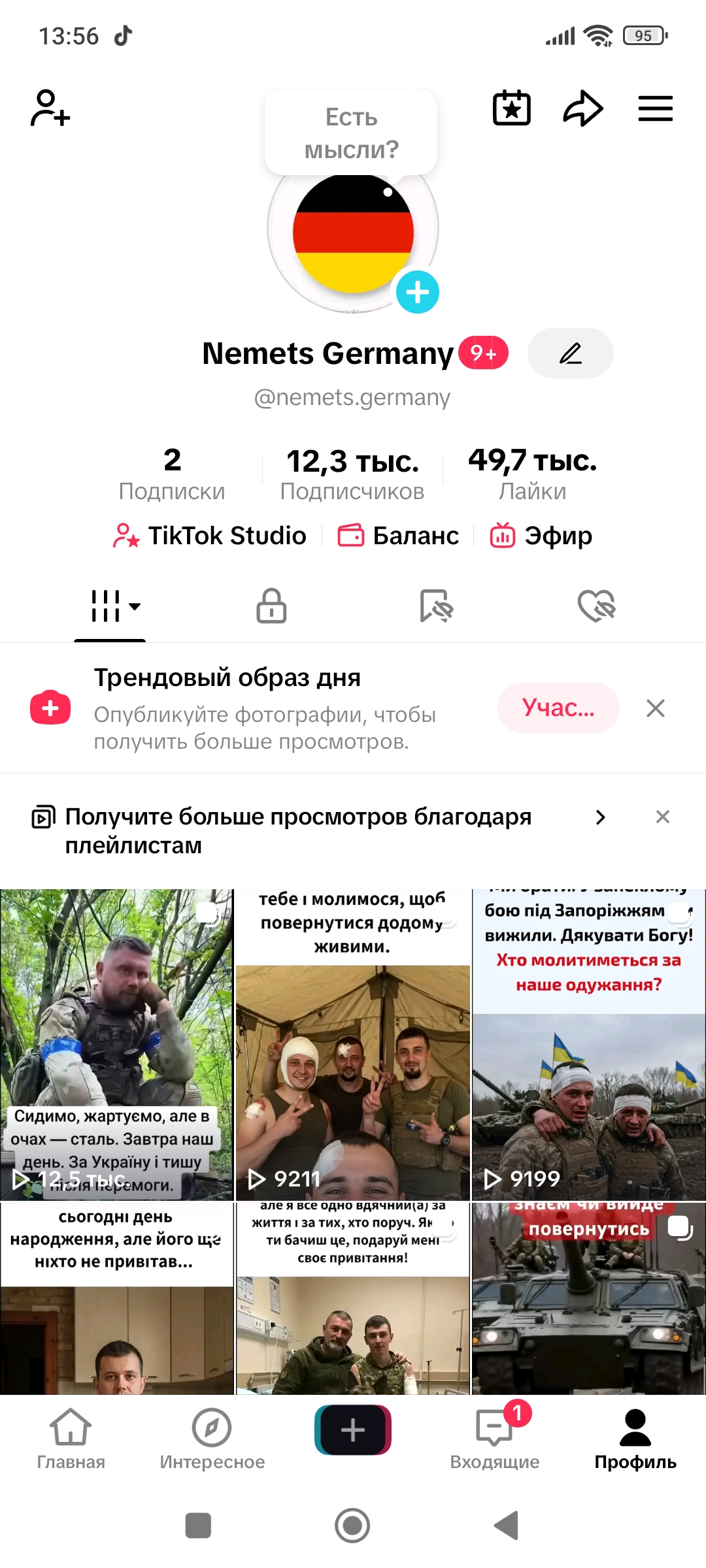The width and height of the screenshot is (706, 1568).
Task: Open the playlists suggestion chevron
Action: pos(600,817)
